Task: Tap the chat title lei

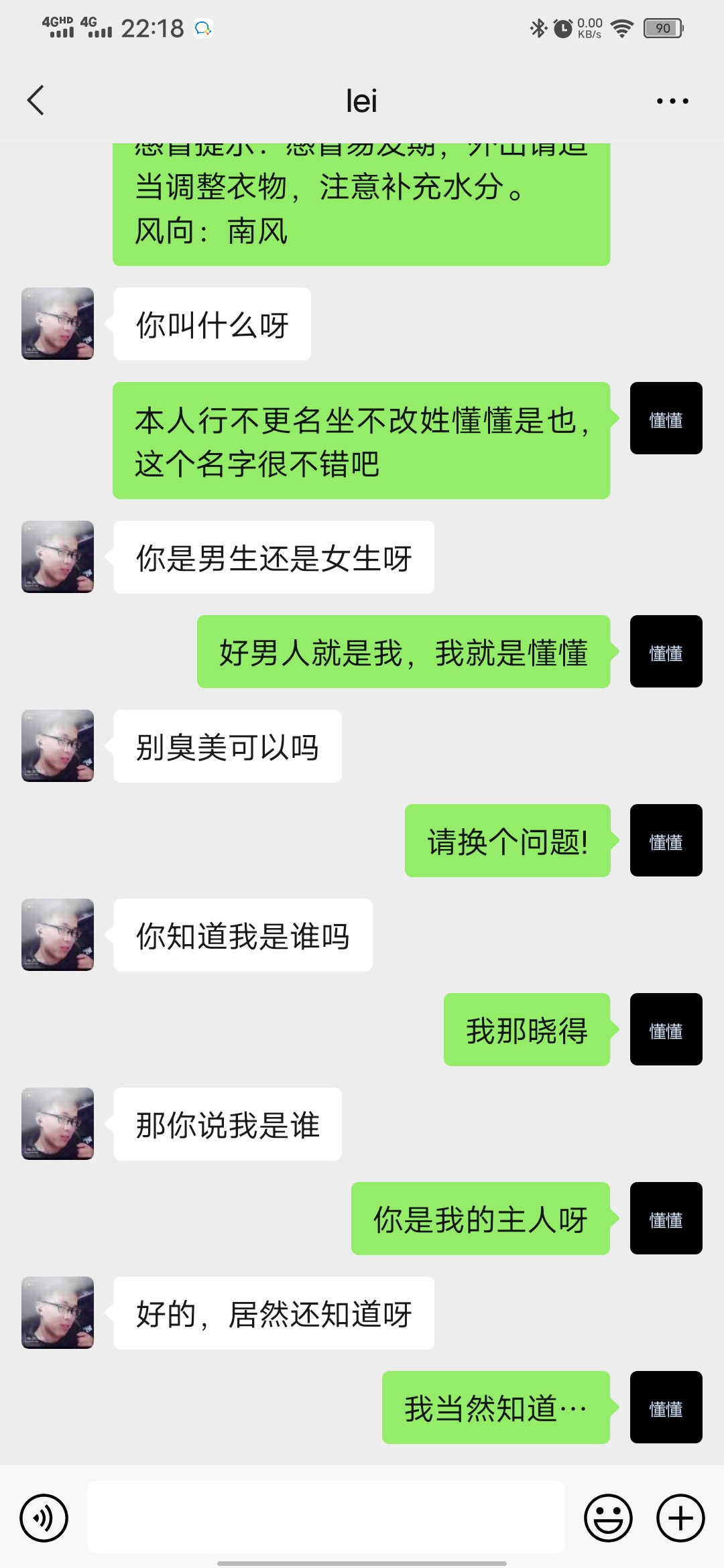Action: [x=361, y=99]
